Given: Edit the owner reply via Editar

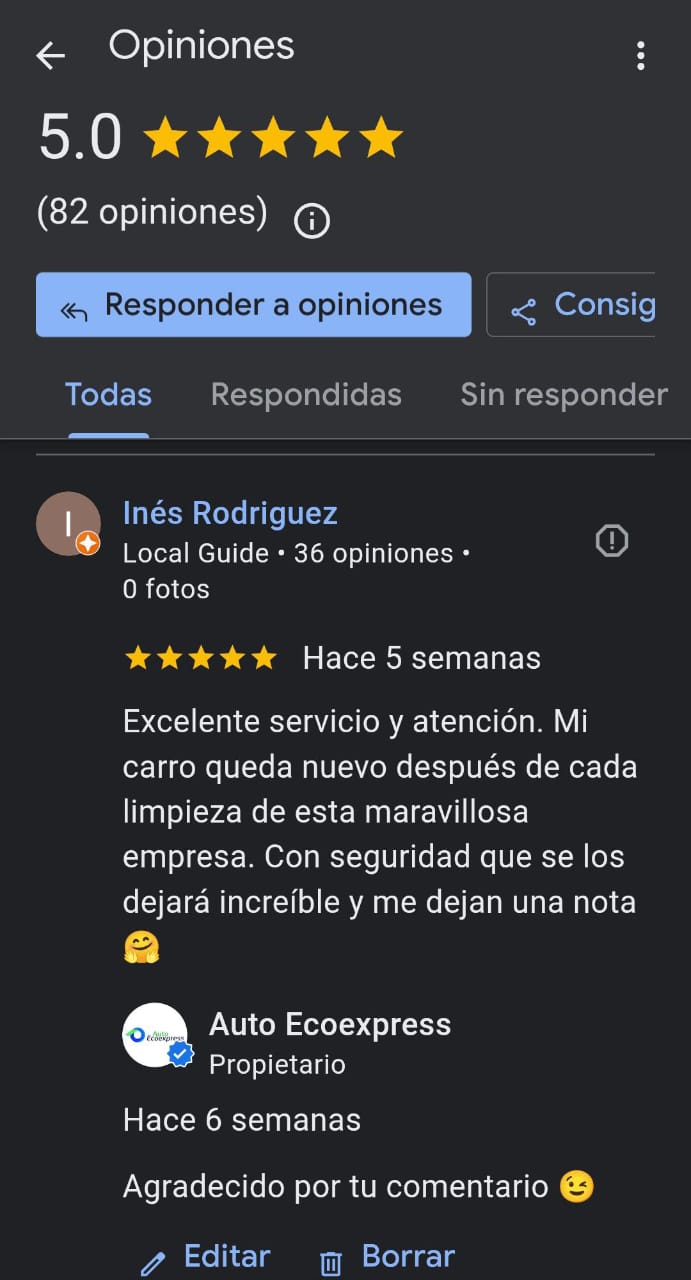Looking at the screenshot, I should click(207, 1257).
